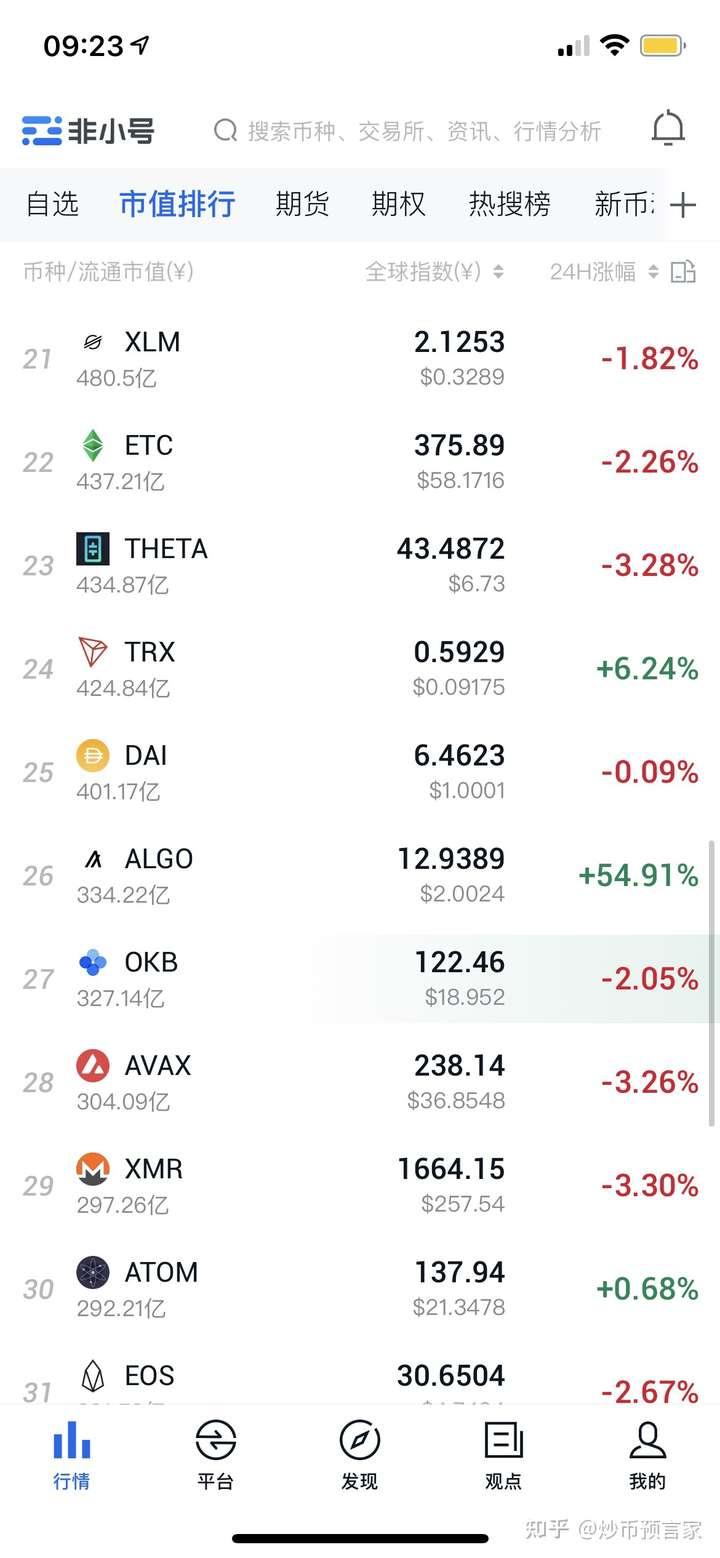Select the XMR row in the list

point(360,1185)
